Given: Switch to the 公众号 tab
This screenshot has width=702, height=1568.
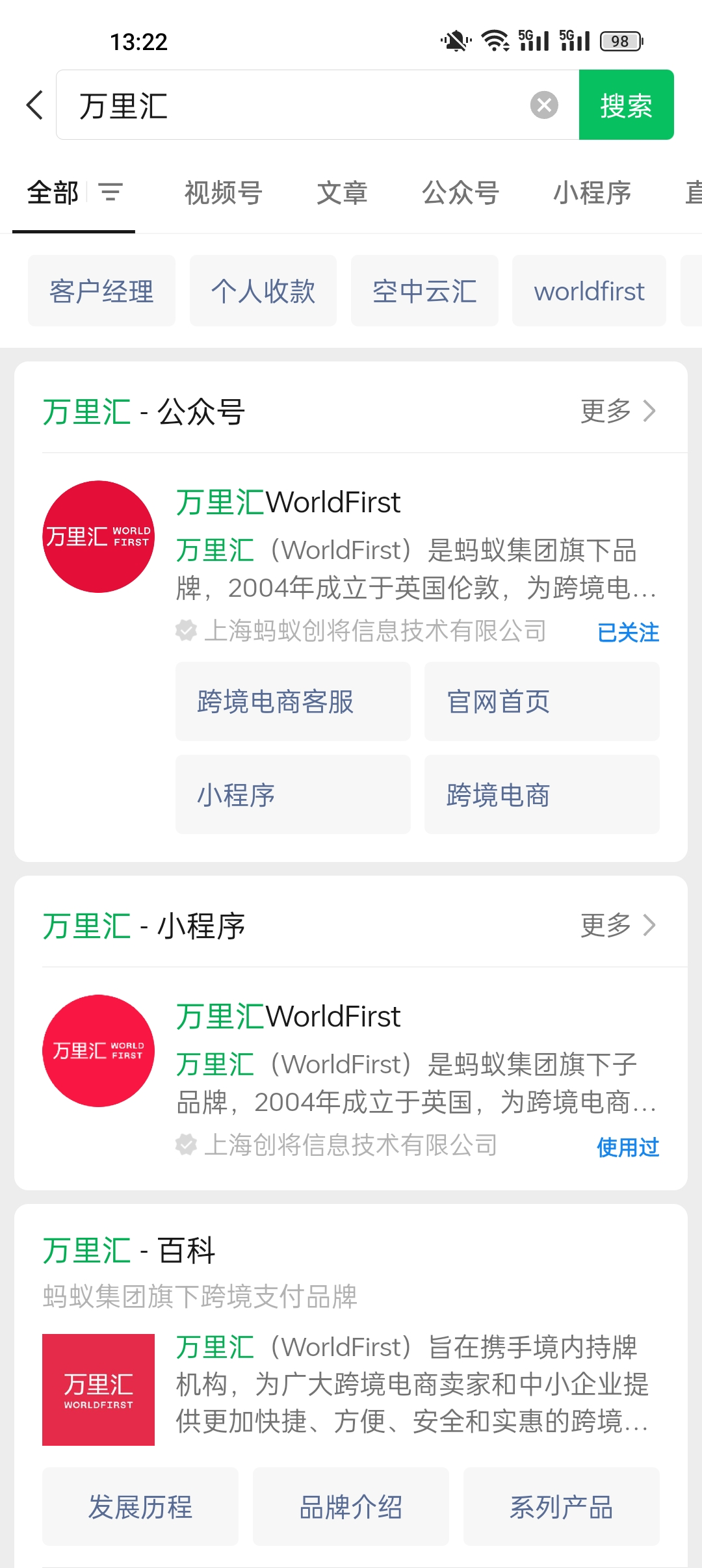Looking at the screenshot, I should coord(460,193).
